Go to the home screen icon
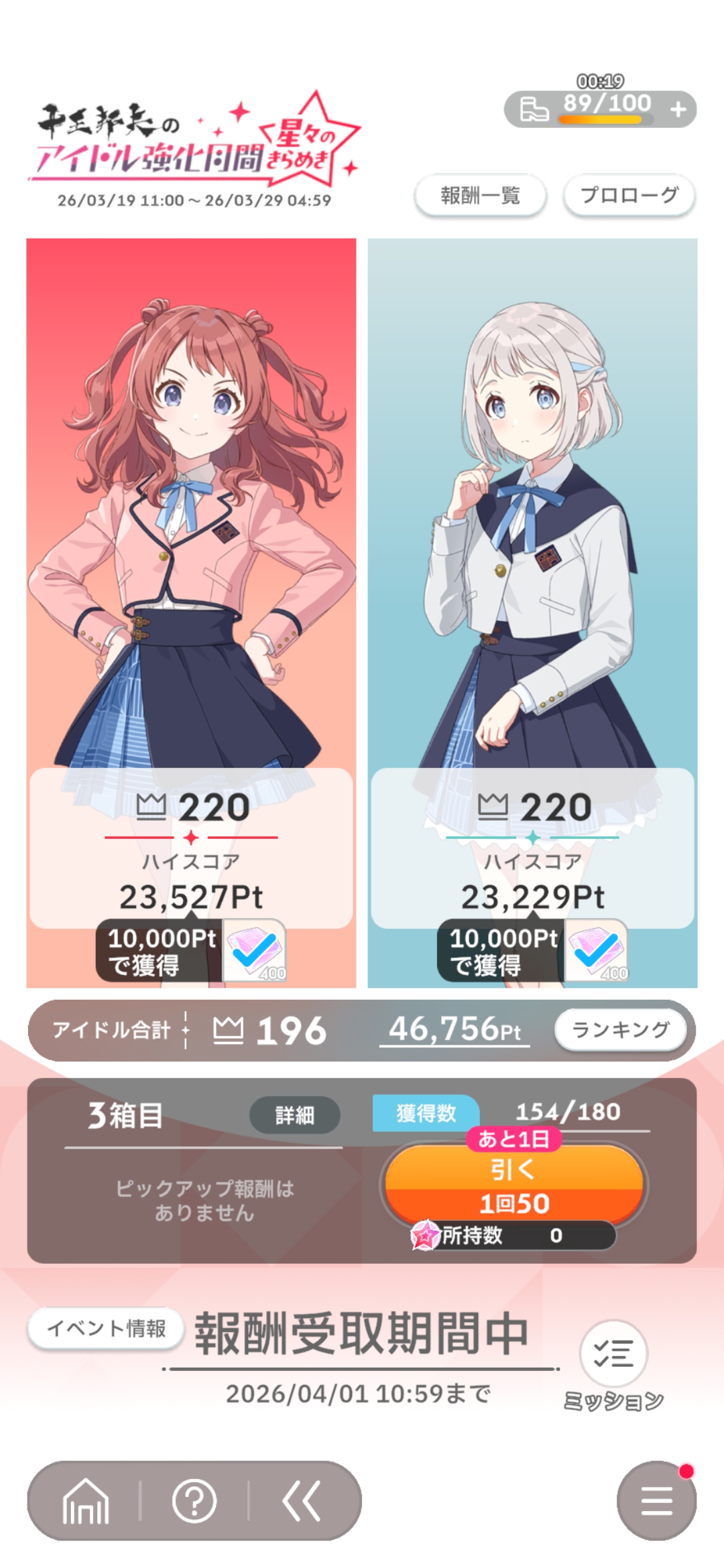This screenshot has height=1568, width=724. click(x=86, y=1501)
